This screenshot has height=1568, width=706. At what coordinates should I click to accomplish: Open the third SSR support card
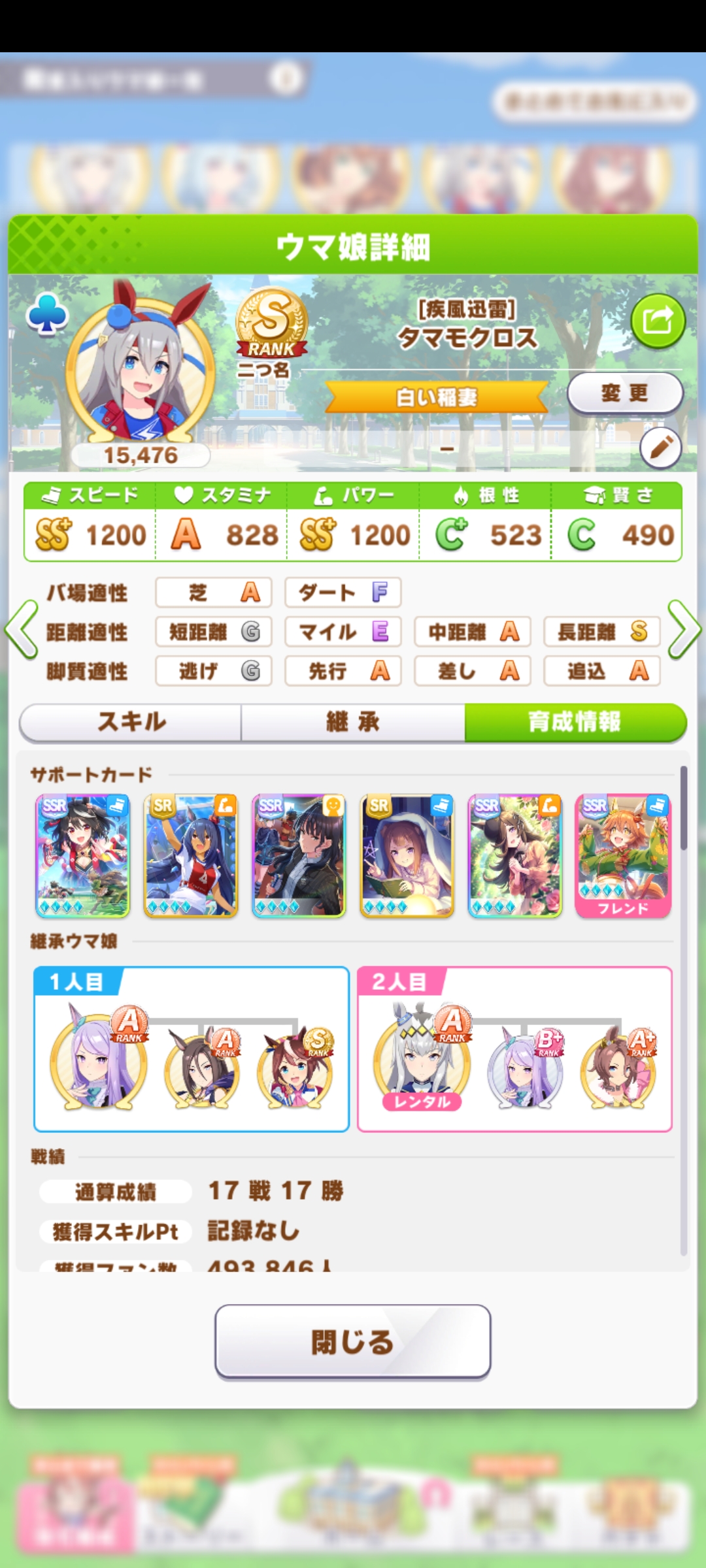click(299, 856)
